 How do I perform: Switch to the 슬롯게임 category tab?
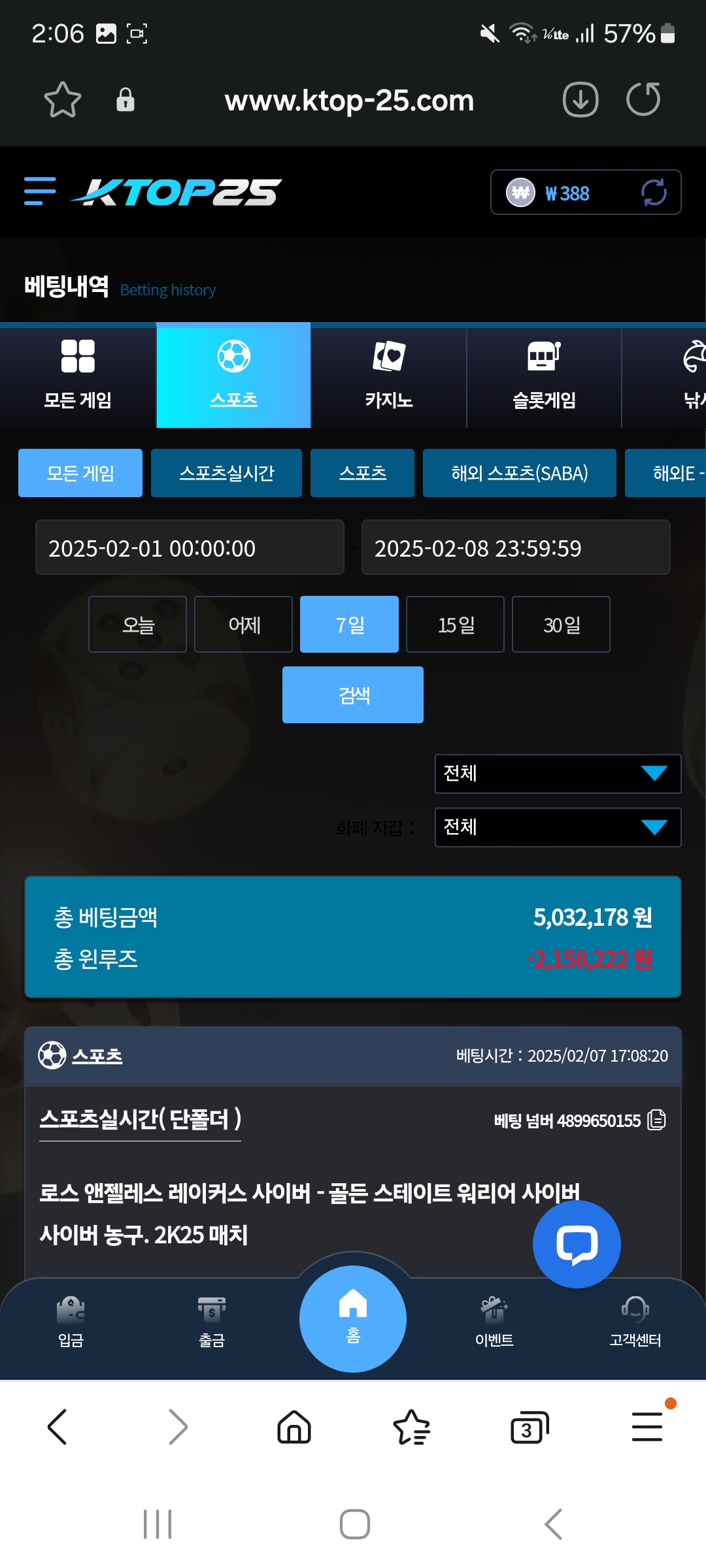click(544, 376)
